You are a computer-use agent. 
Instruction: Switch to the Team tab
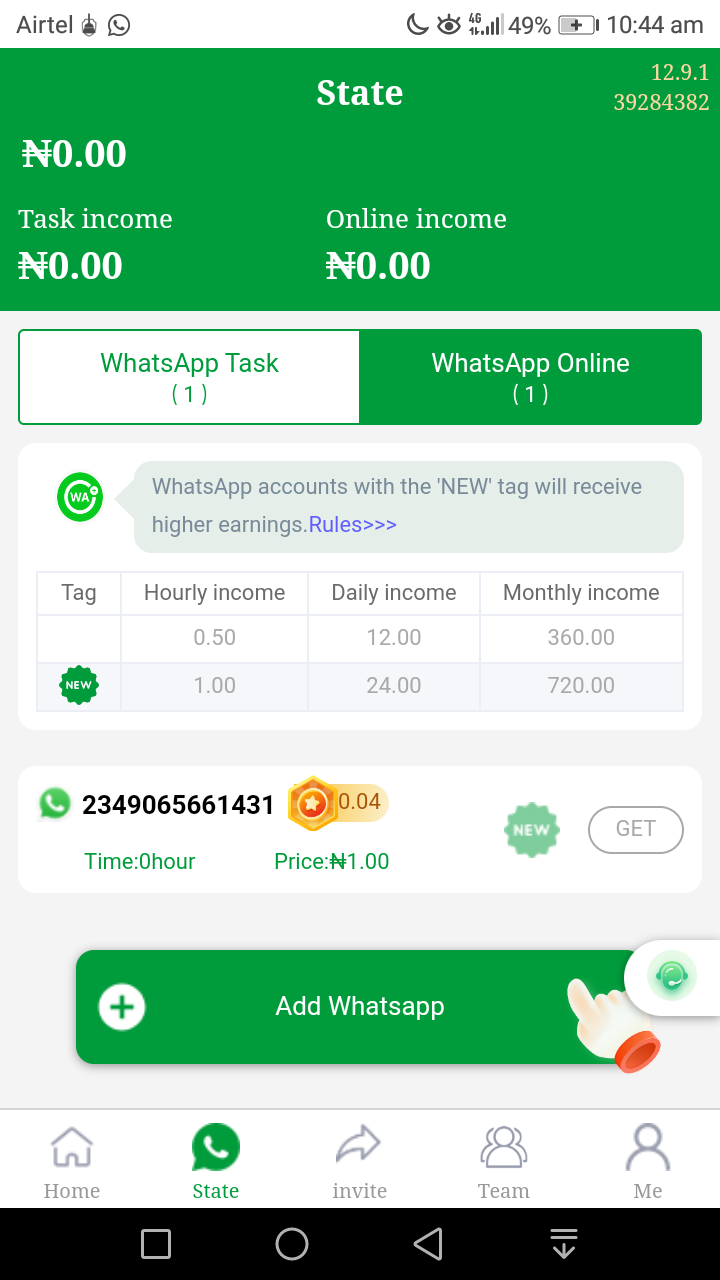[503, 1160]
